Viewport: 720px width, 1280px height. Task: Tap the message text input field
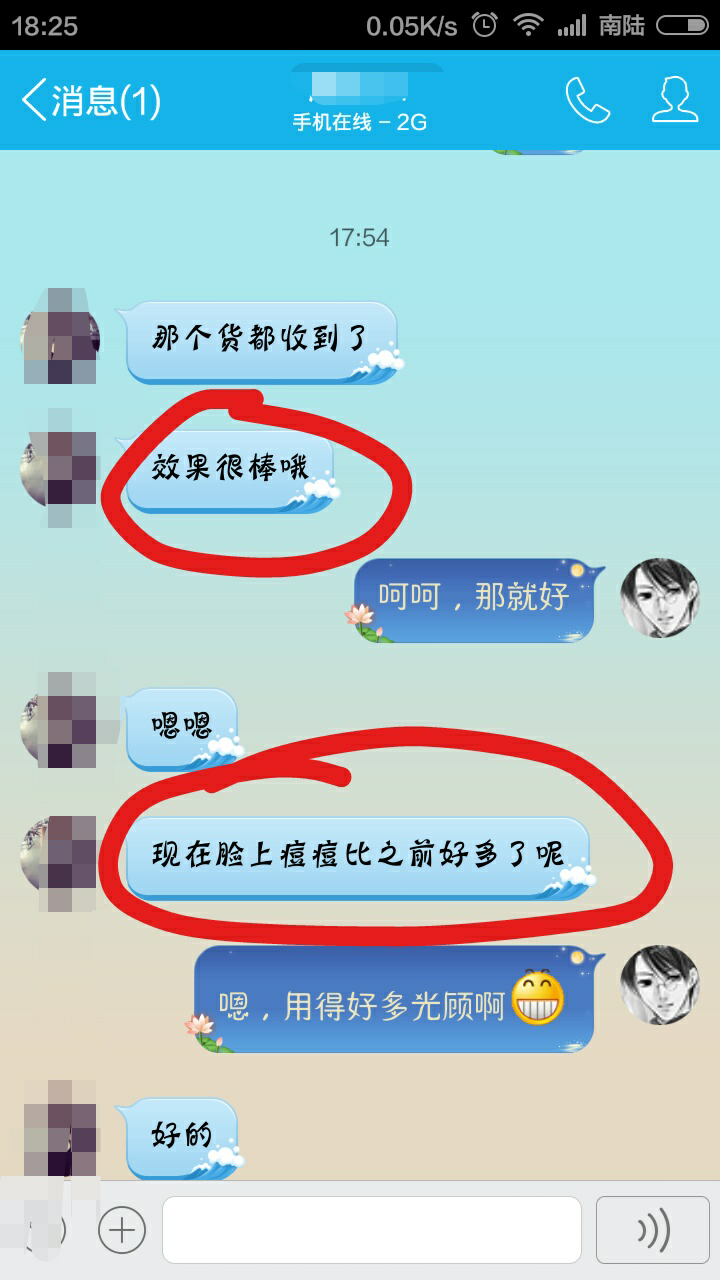(371, 1229)
